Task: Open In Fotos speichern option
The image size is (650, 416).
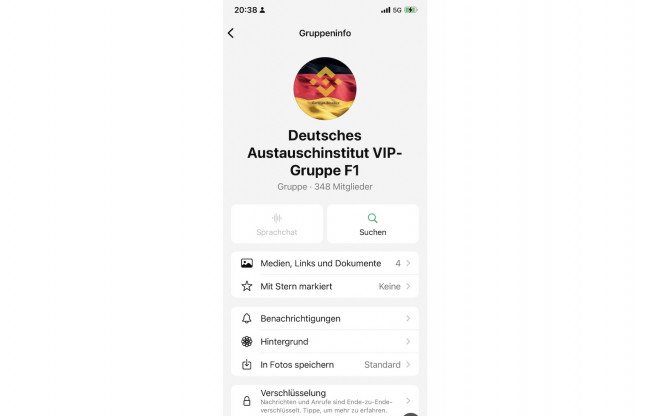Action: [324, 365]
